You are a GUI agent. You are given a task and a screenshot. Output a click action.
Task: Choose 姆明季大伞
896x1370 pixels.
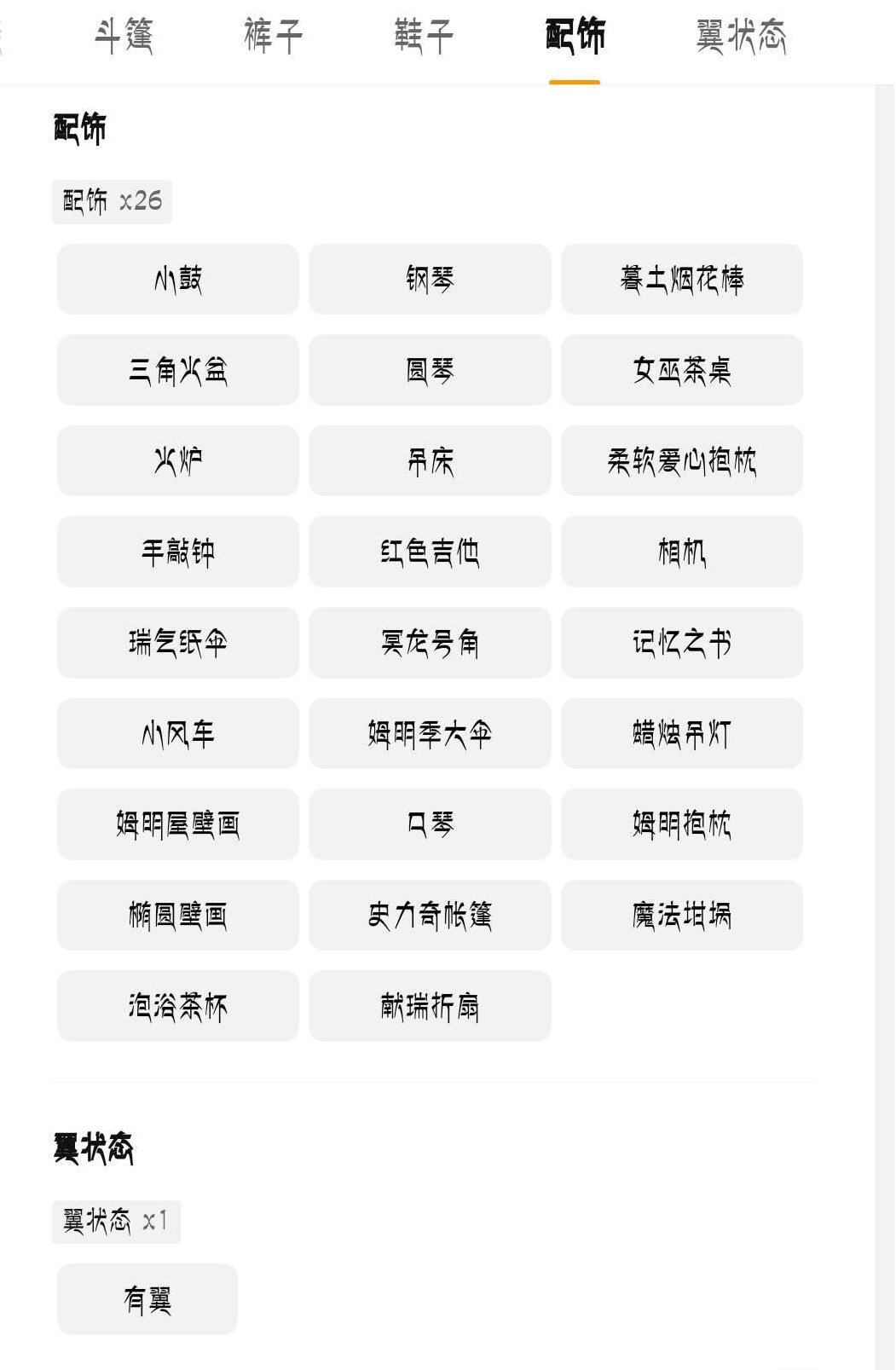coord(431,734)
